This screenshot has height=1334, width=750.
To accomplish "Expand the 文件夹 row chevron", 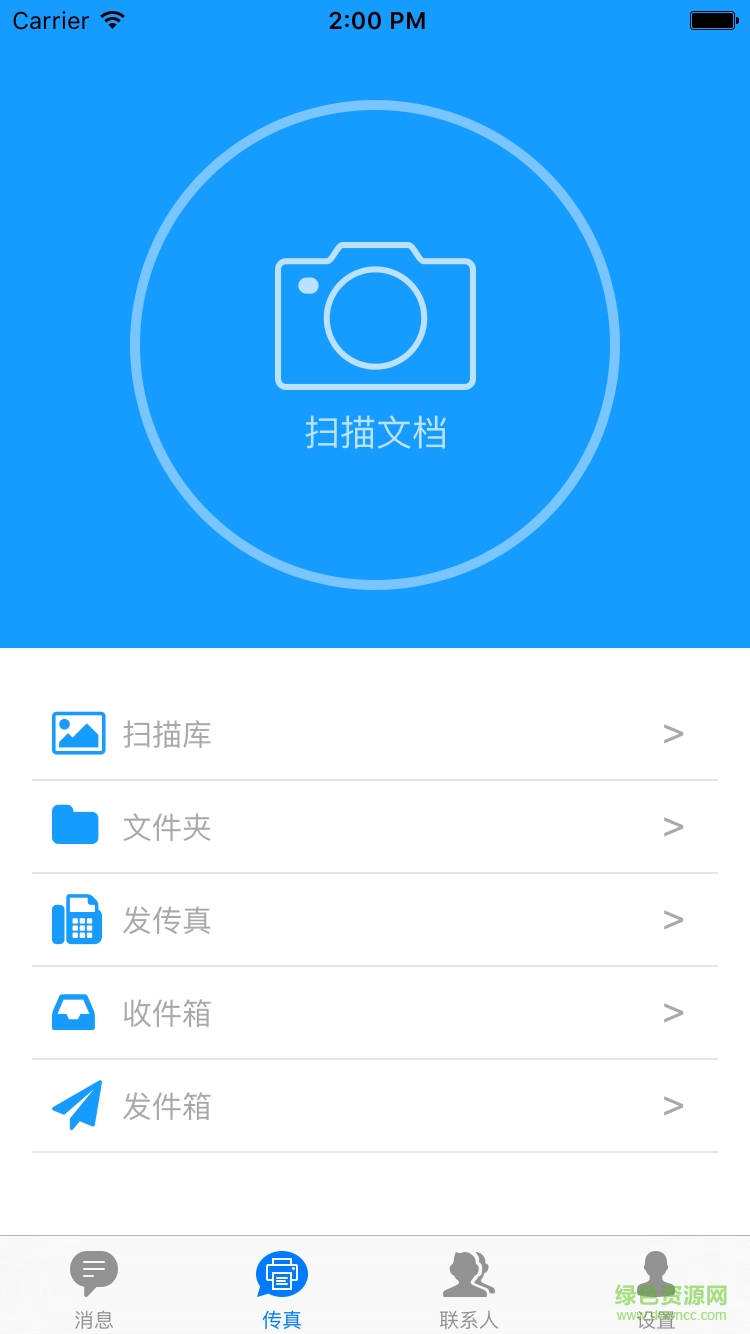I will [673, 826].
